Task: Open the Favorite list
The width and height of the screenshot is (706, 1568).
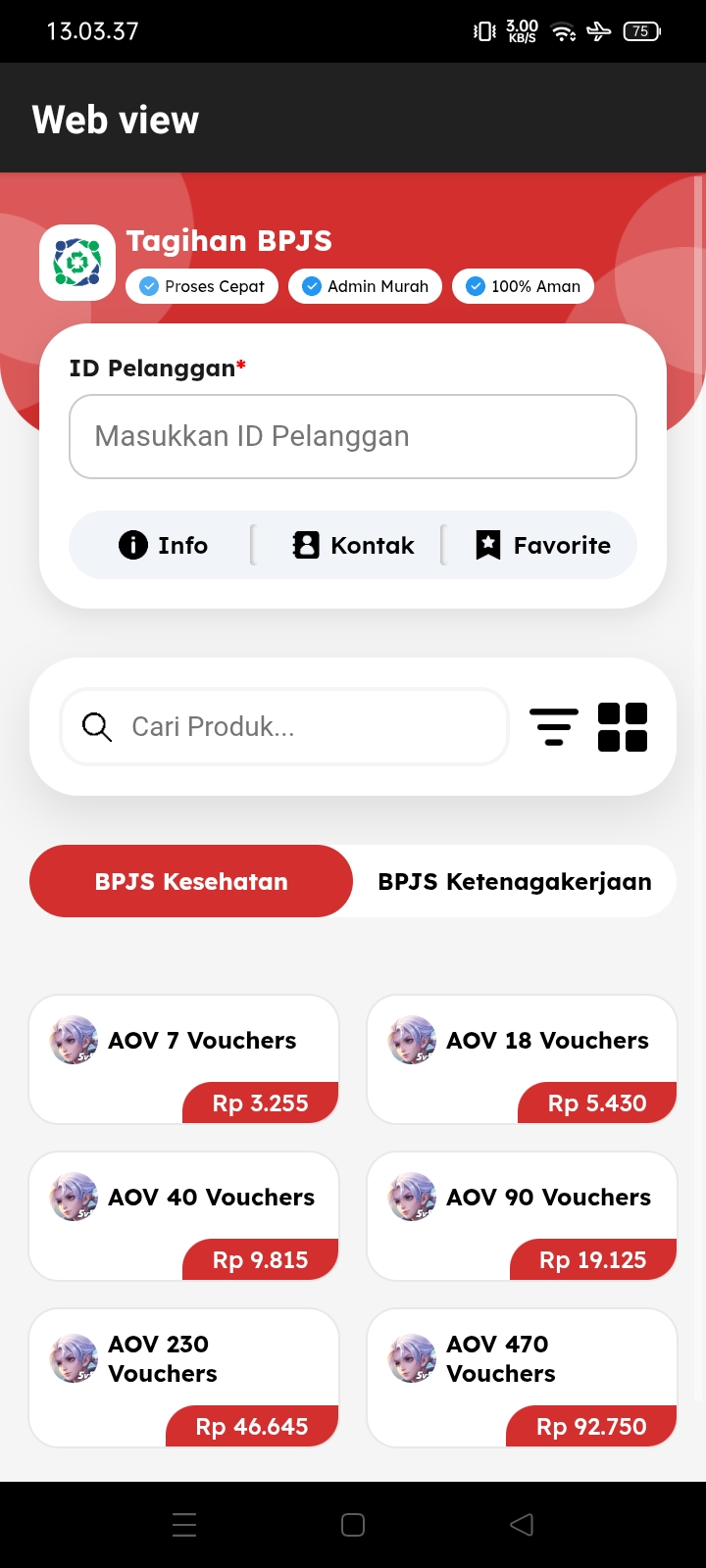Action: 542,545
